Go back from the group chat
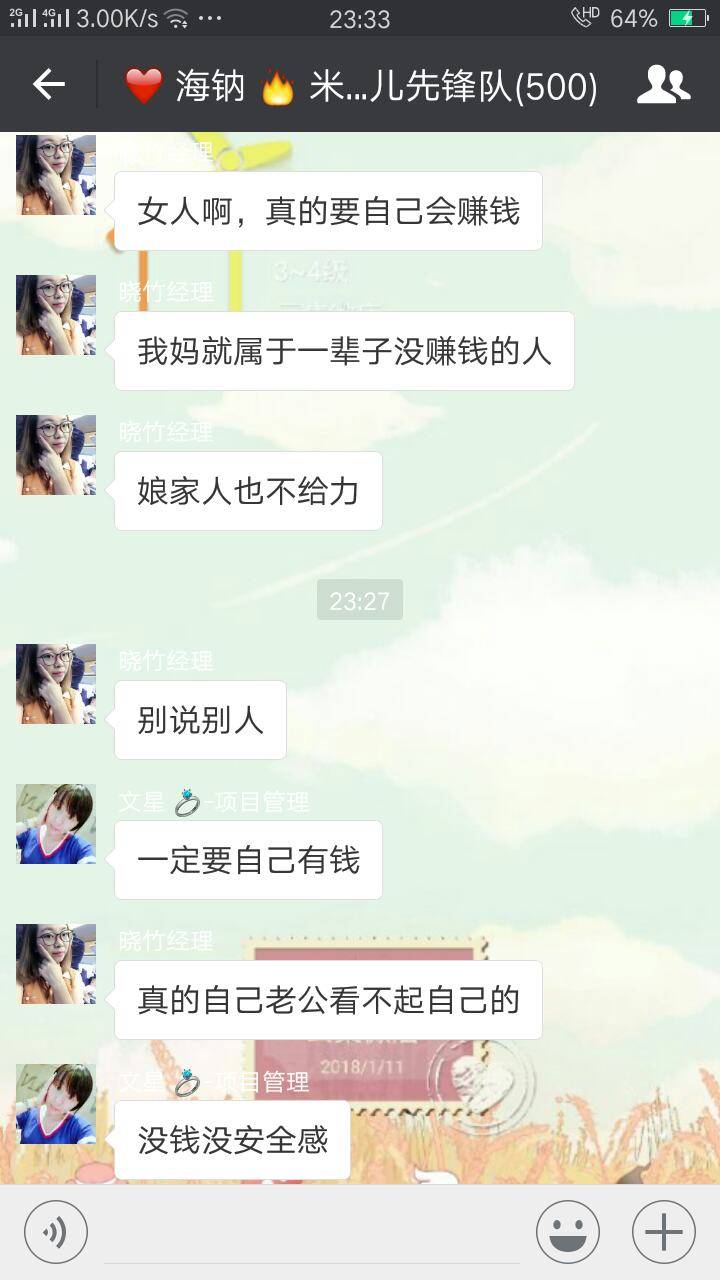This screenshot has width=720, height=1280. point(48,85)
